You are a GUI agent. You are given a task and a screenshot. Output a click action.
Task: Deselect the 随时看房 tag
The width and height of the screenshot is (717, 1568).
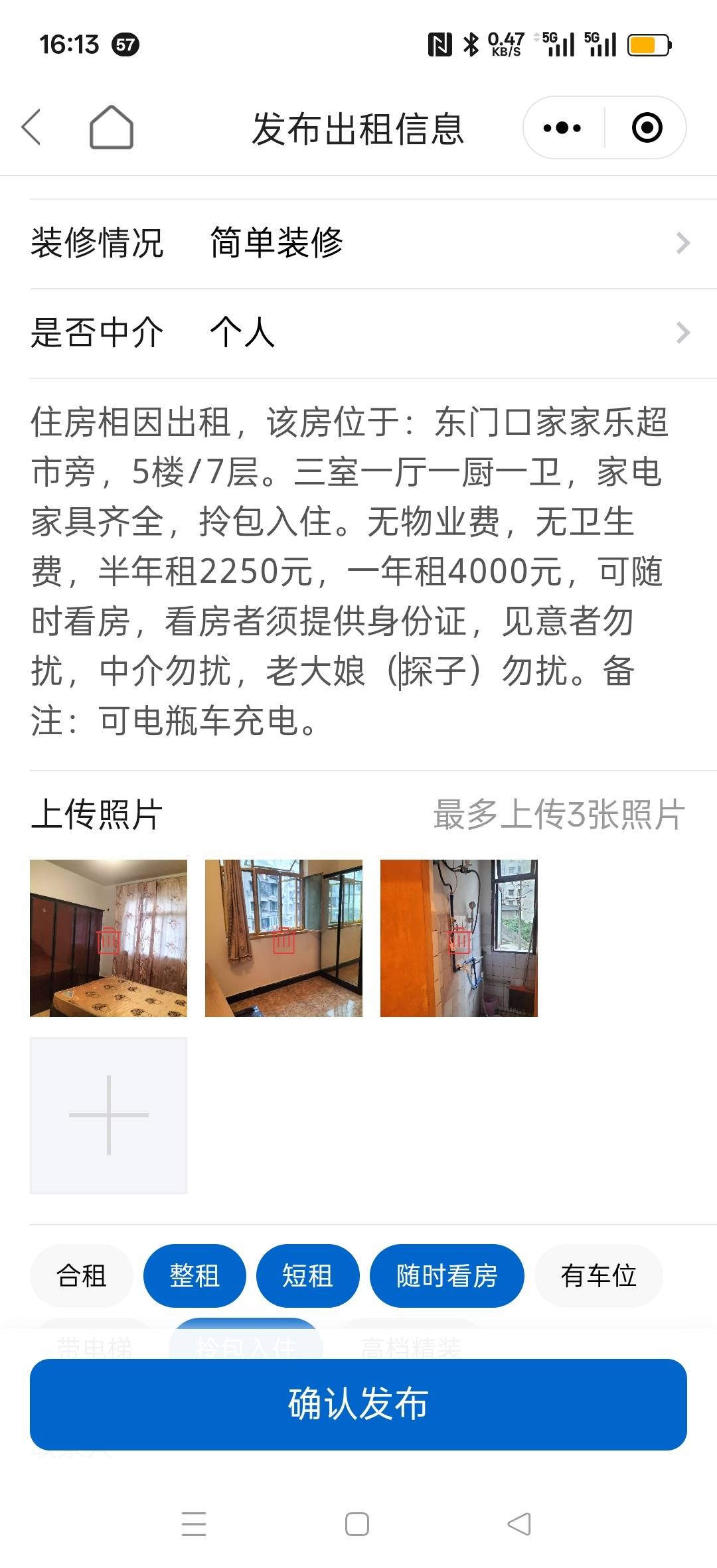(447, 1276)
